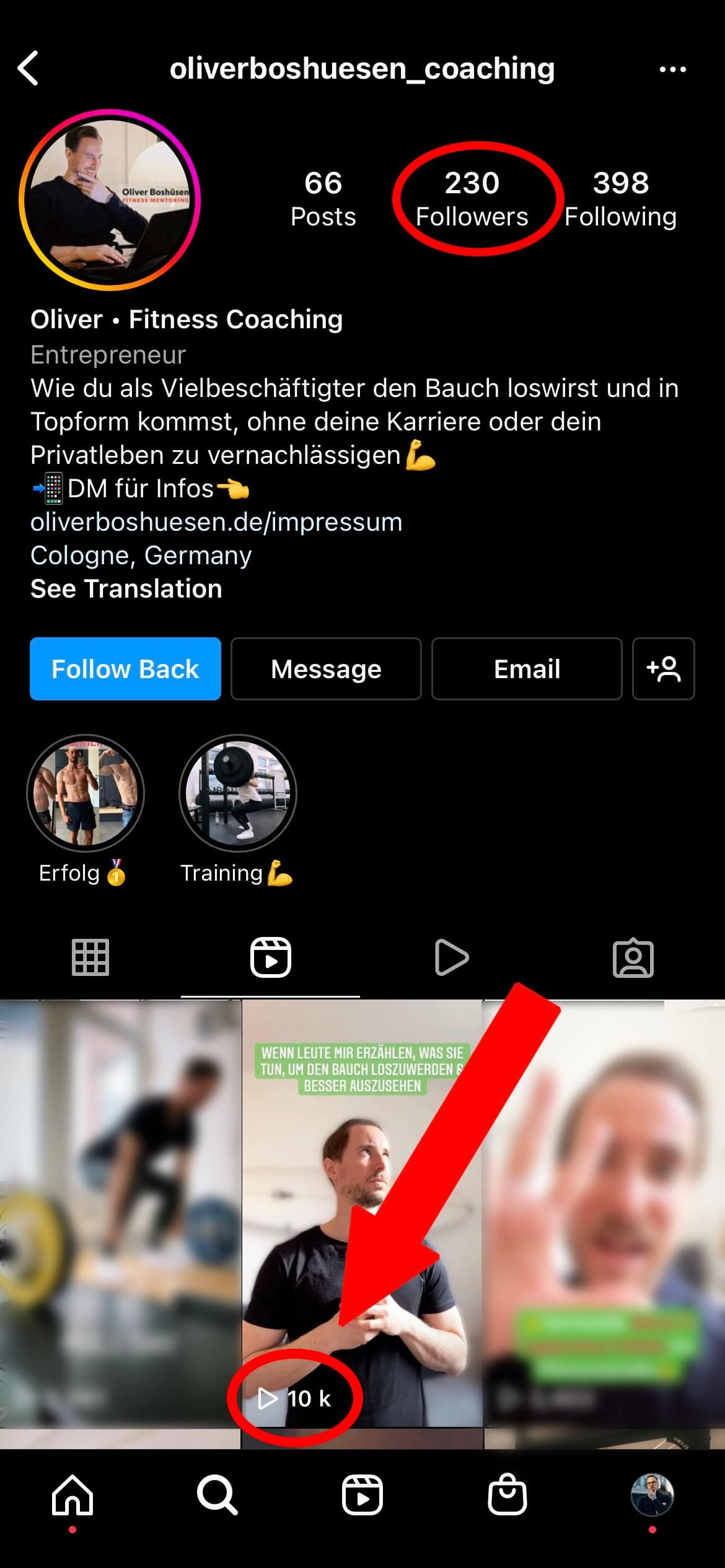Screen dimensions: 725x1568
Task: Tap the Email contact button
Action: point(527,669)
